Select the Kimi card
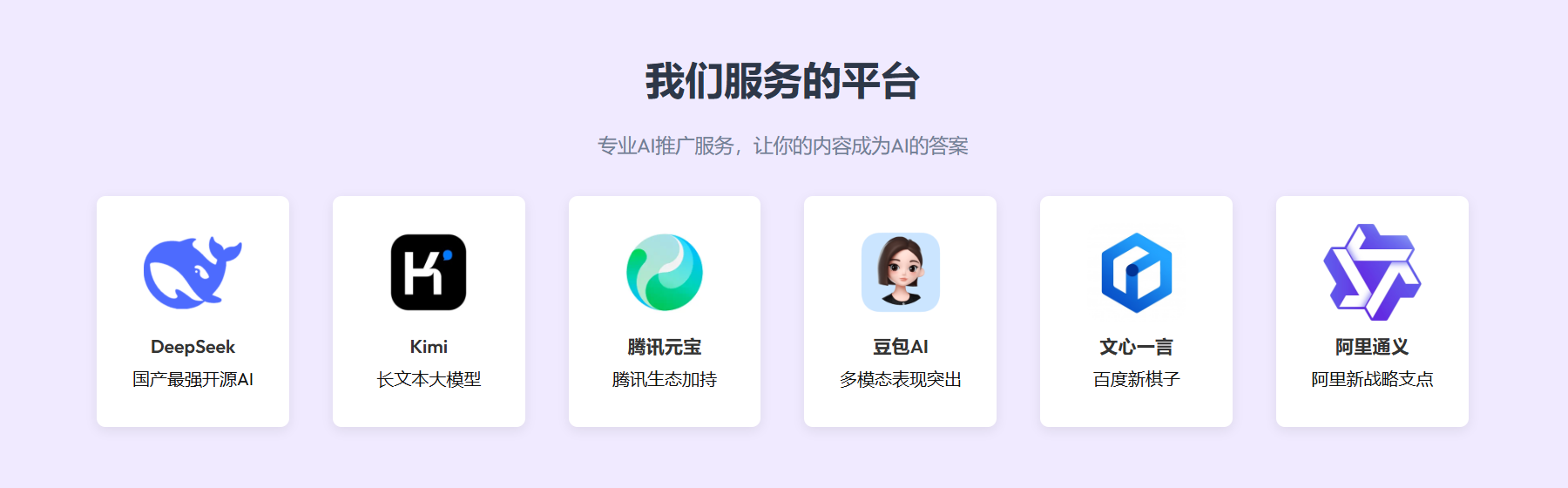The image size is (1568, 488). point(429,311)
